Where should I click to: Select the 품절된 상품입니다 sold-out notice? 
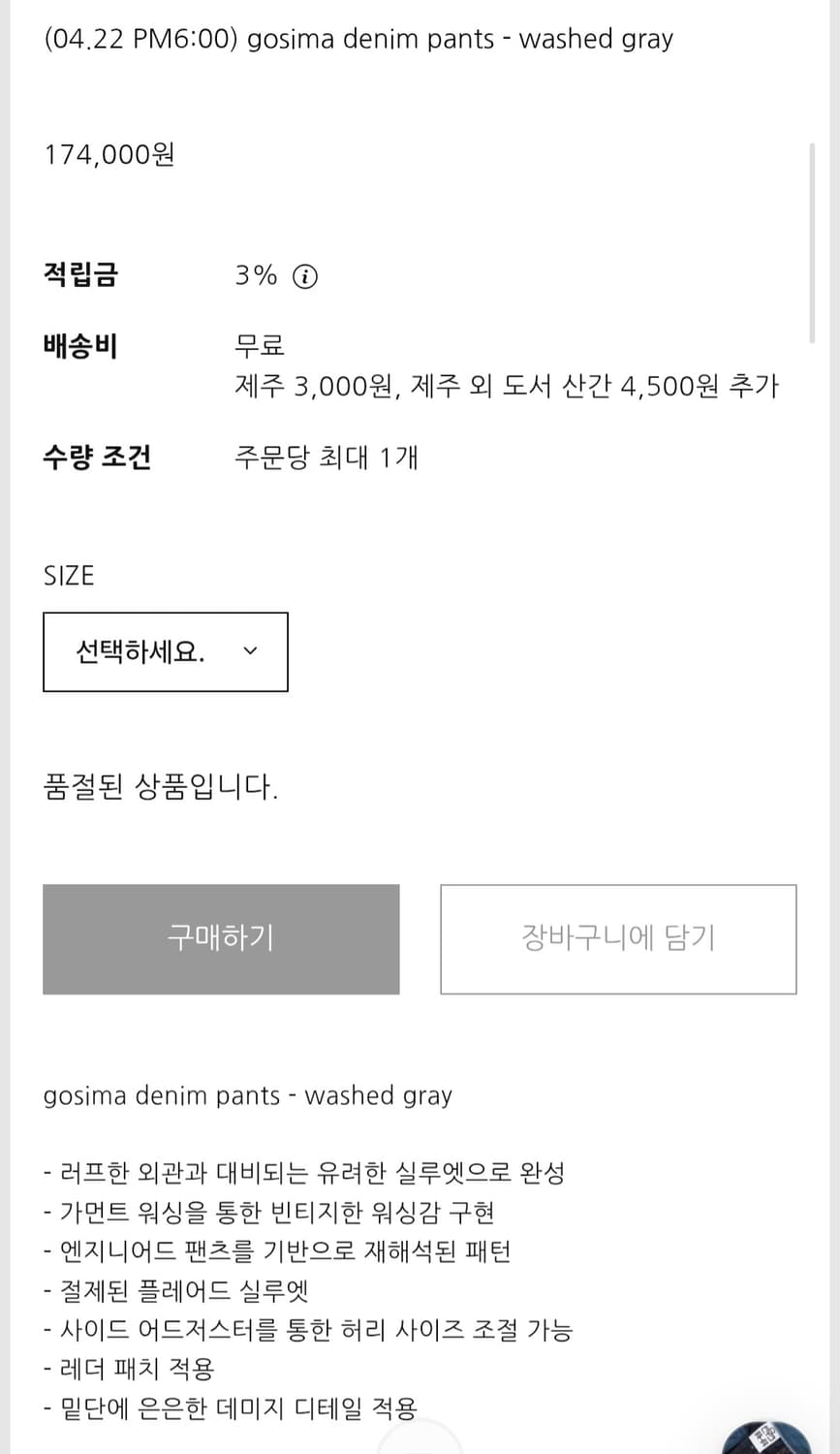pos(161,787)
